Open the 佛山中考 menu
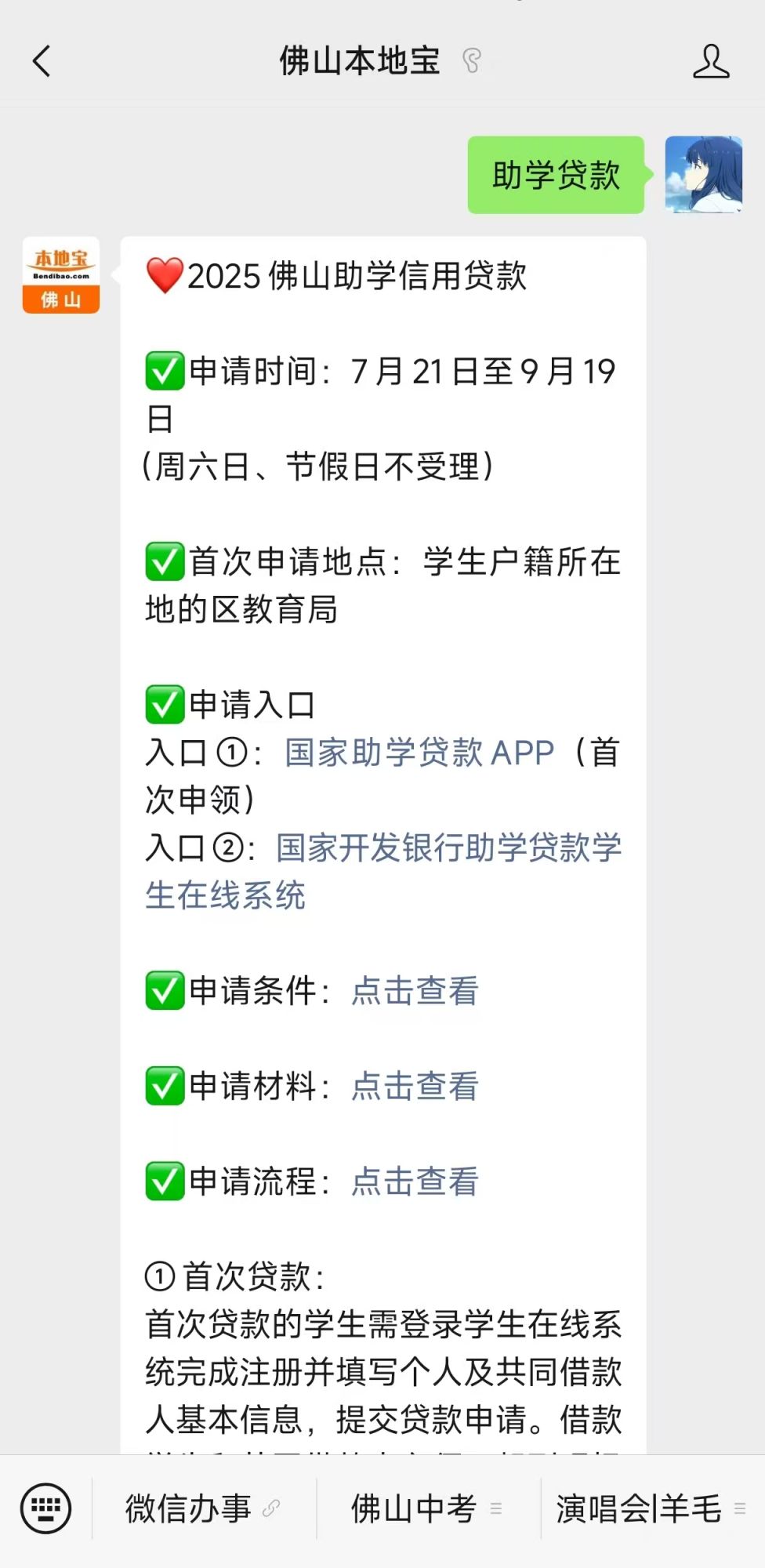 (428, 1508)
